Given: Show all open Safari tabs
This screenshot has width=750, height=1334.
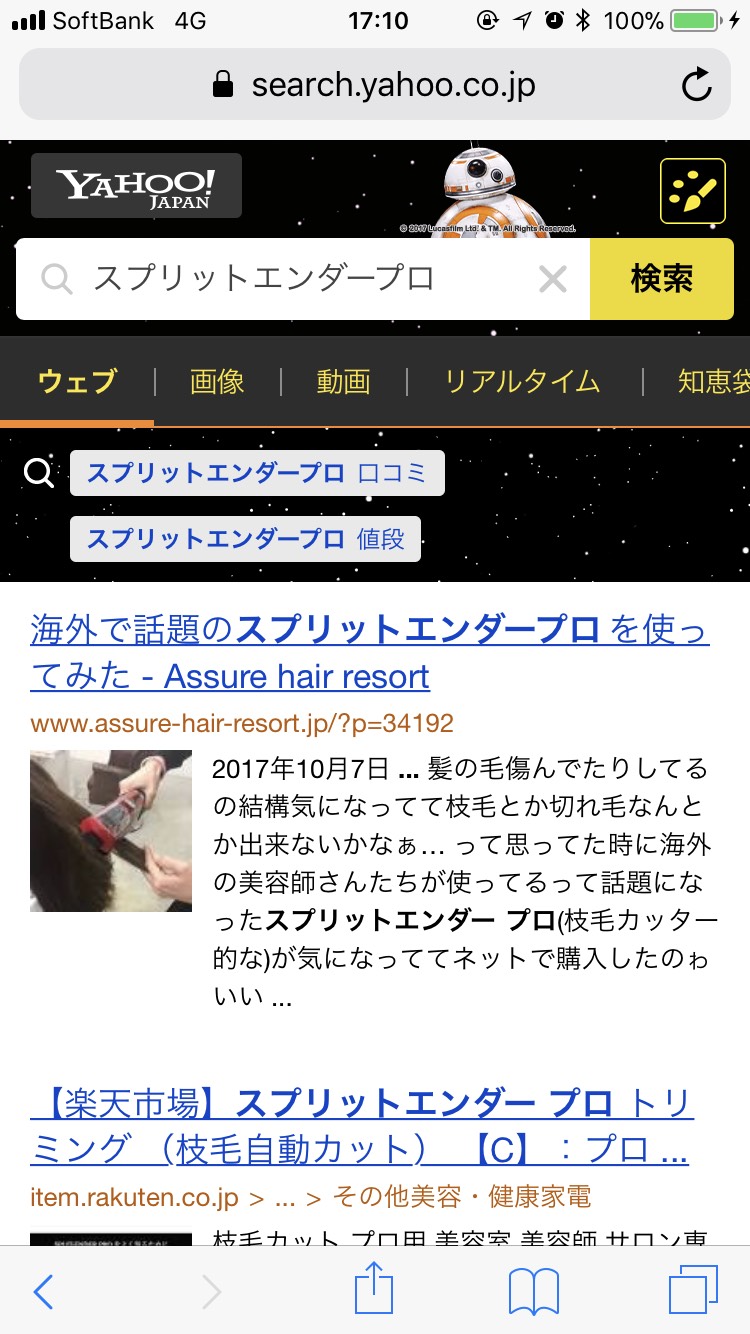Looking at the screenshot, I should click(693, 1290).
